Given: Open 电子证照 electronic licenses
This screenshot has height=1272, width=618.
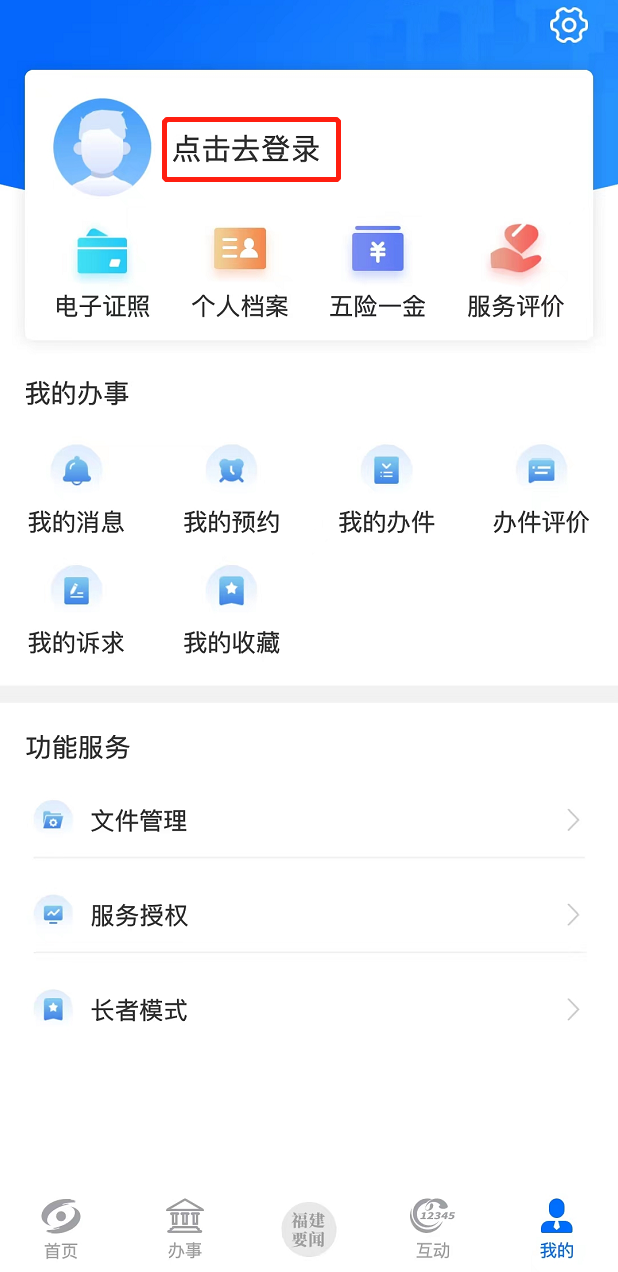Looking at the screenshot, I should click(102, 271).
